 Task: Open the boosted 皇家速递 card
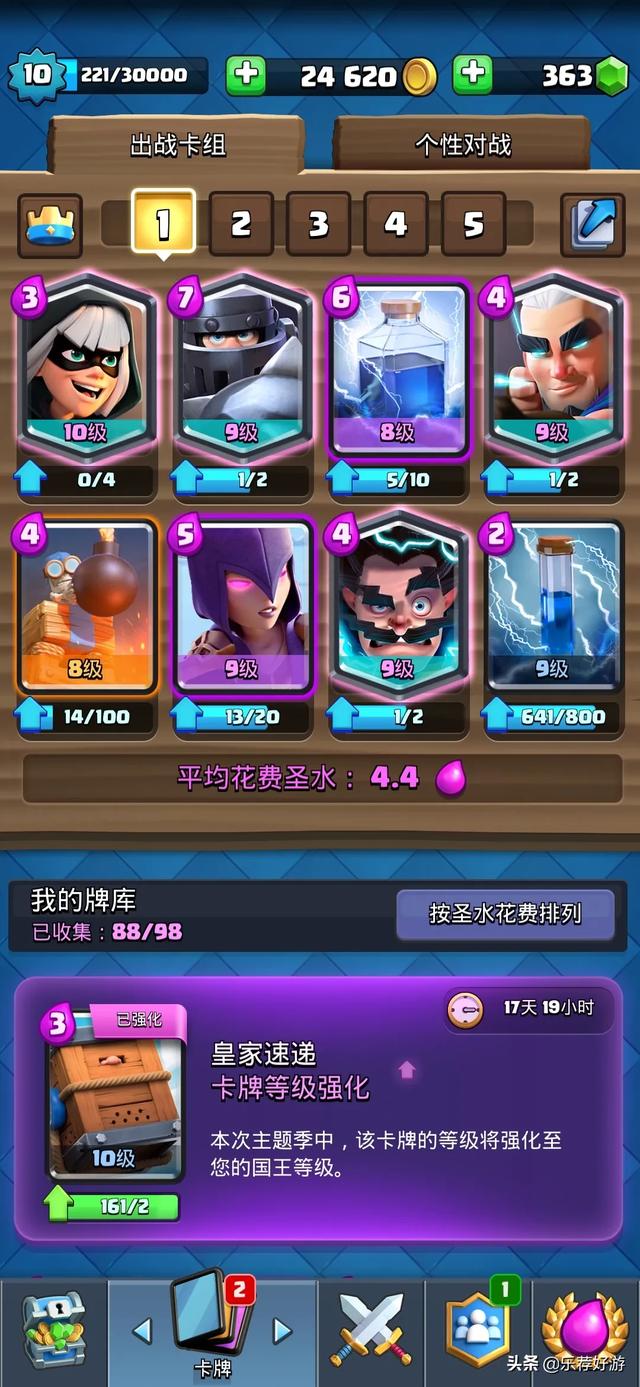coord(116,1105)
